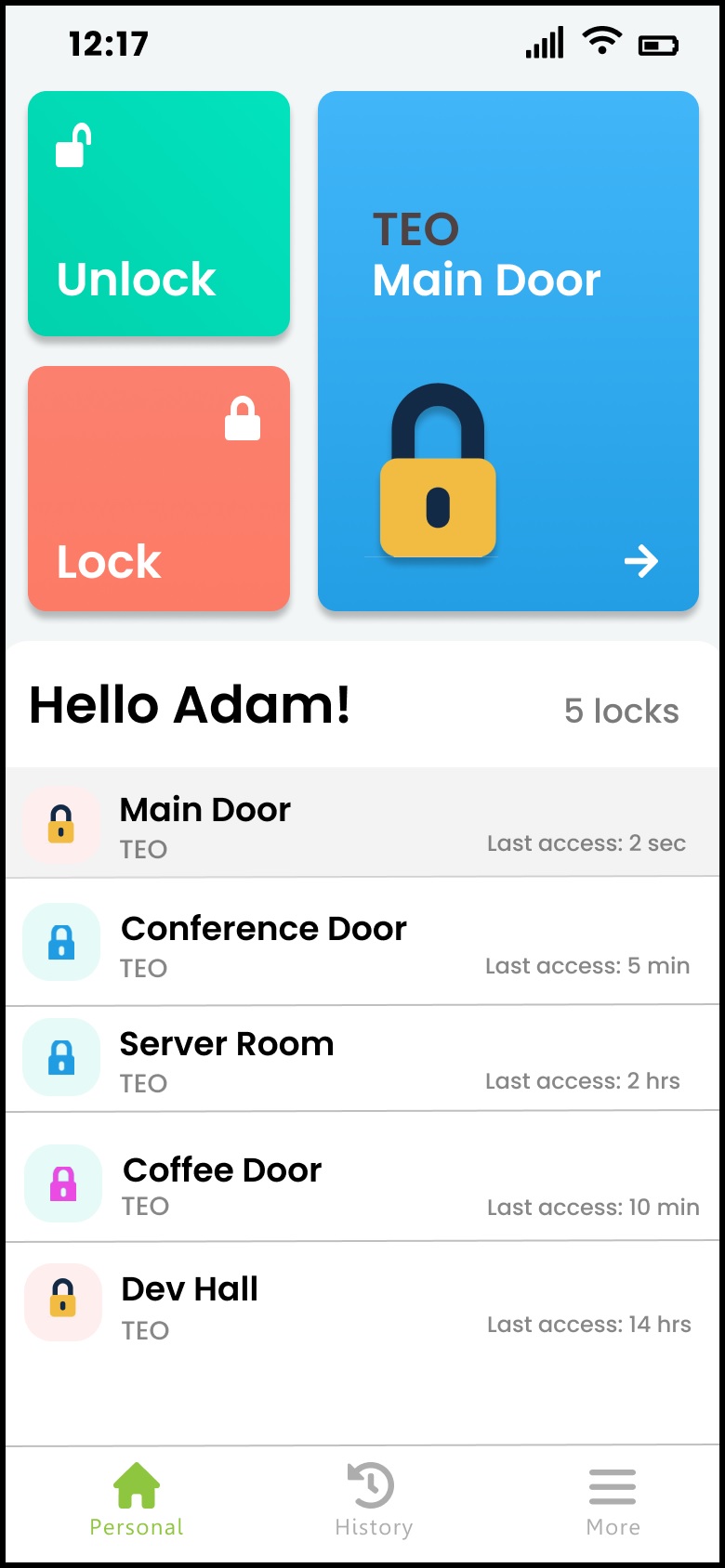The height and width of the screenshot is (1568, 725).
Task: Open the Dev Hall lock
Action: coord(362,1303)
